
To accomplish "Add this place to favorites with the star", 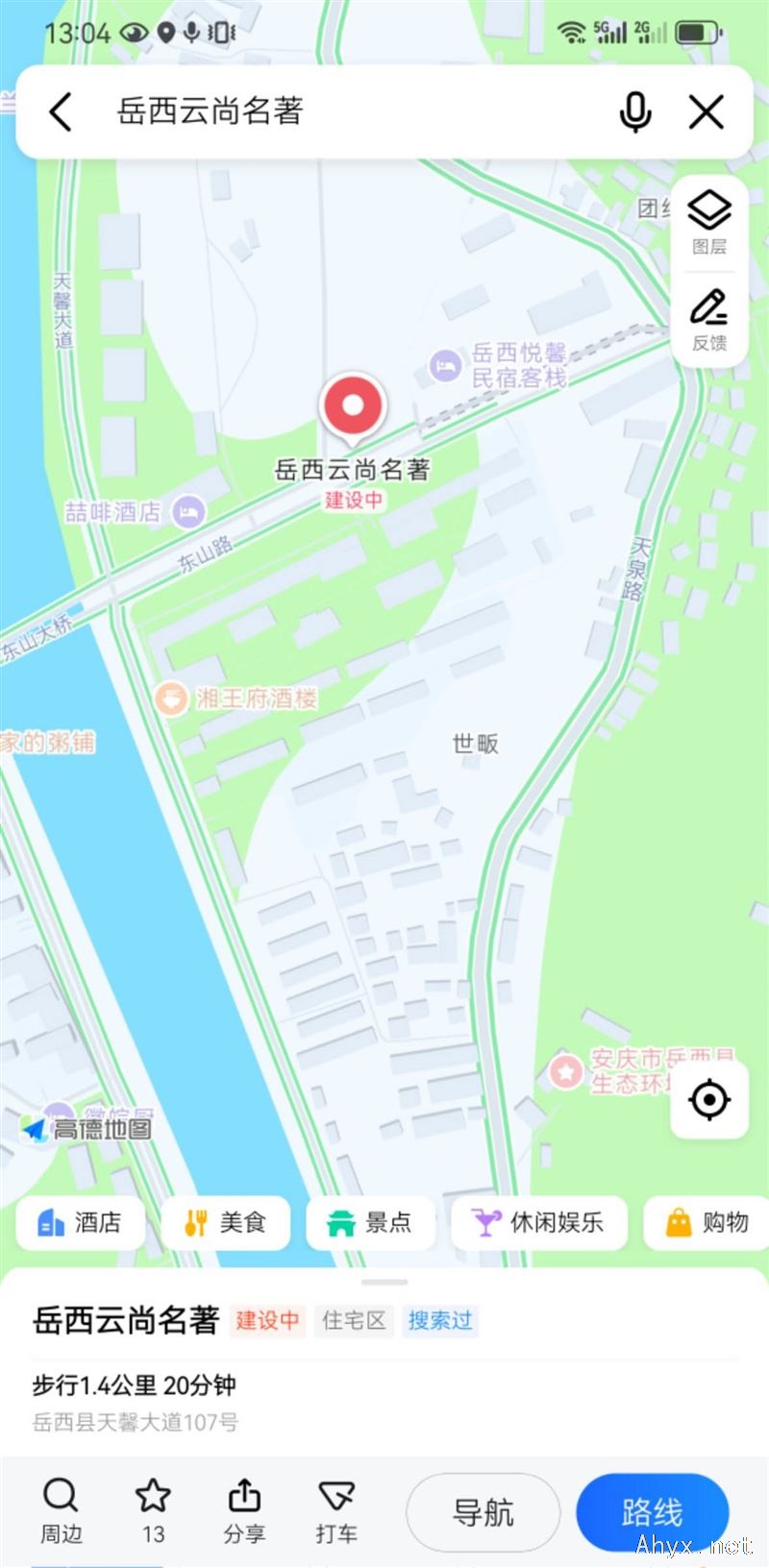I will (x=153, y=1510).
